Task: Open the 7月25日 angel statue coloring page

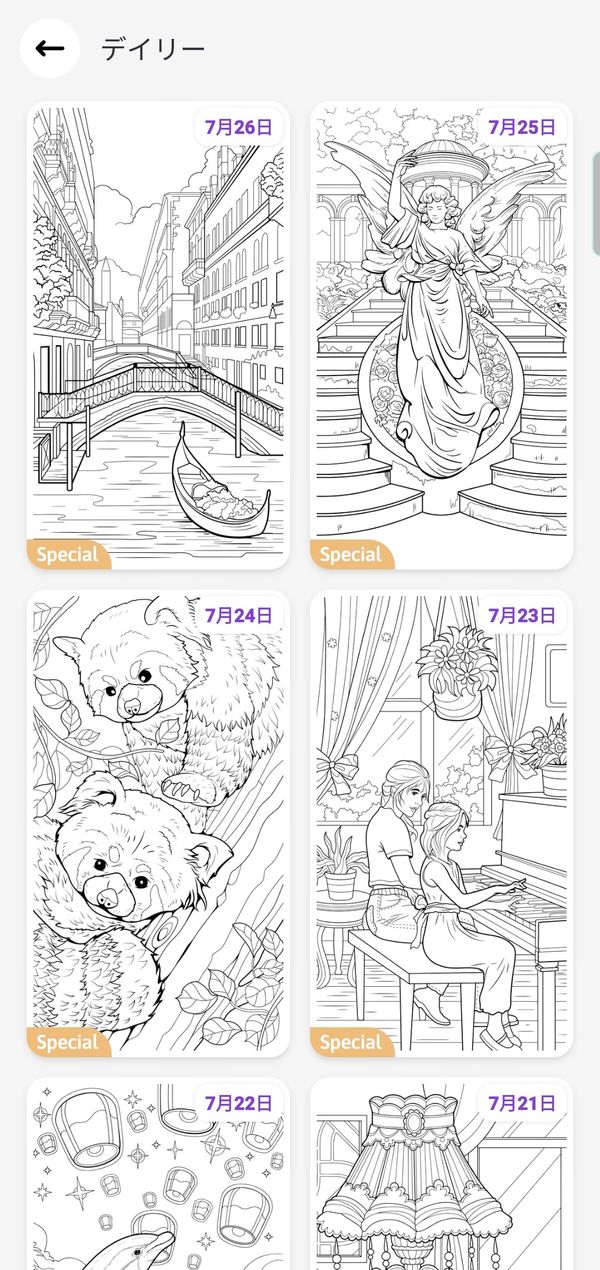Action: pos(441,336)
